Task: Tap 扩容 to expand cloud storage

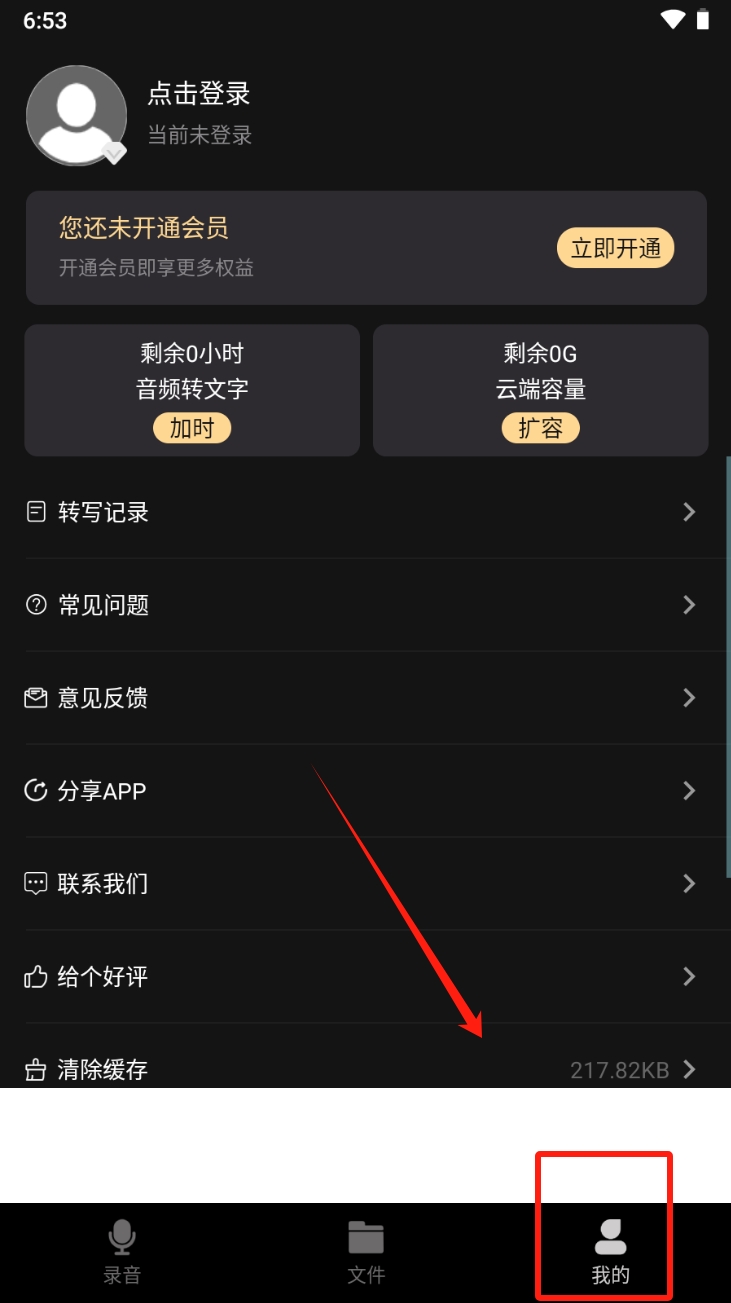Action: click(x=541, y=429)
